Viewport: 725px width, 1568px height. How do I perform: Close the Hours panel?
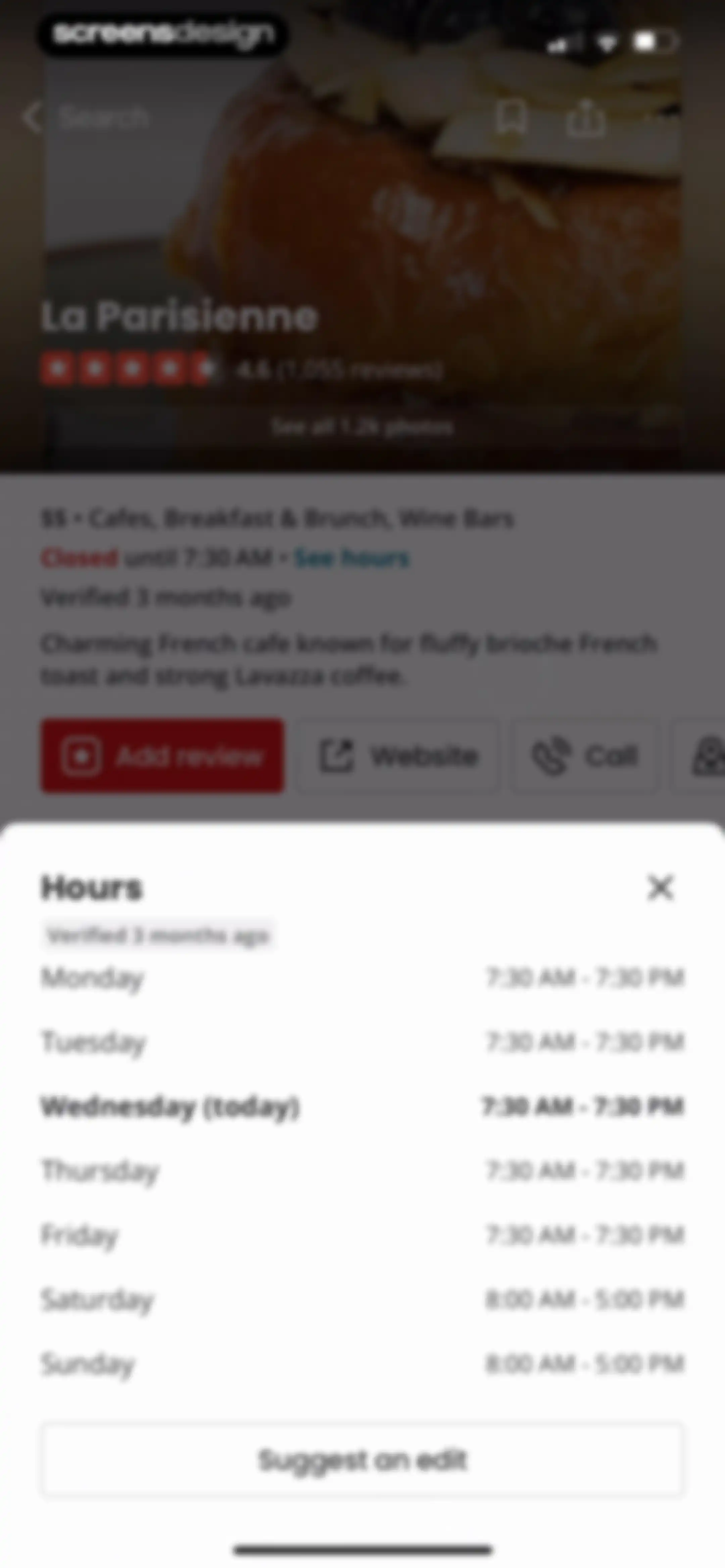coord(660,887)
